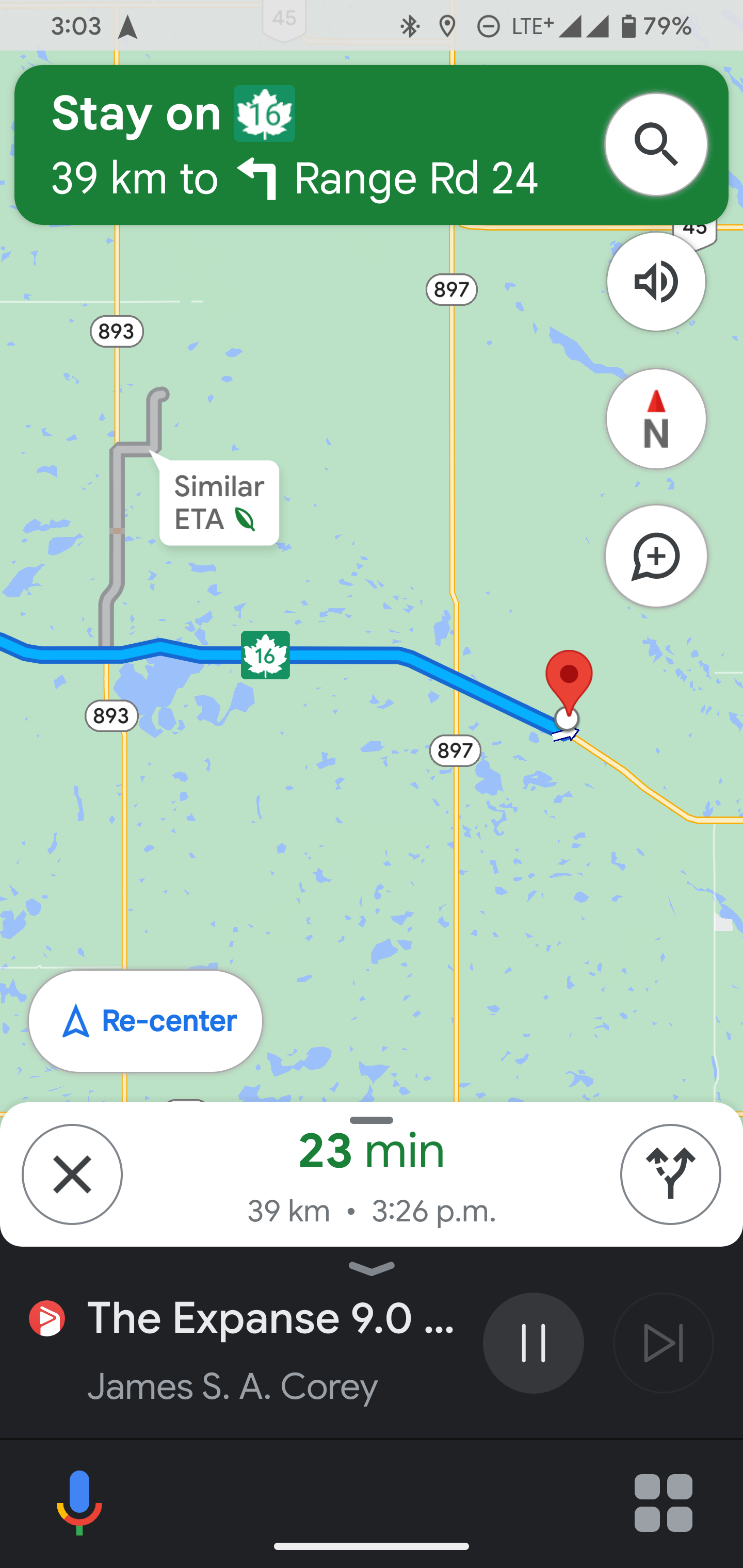
Task: Collapse the media player panel
Action: pos(372,1268)
